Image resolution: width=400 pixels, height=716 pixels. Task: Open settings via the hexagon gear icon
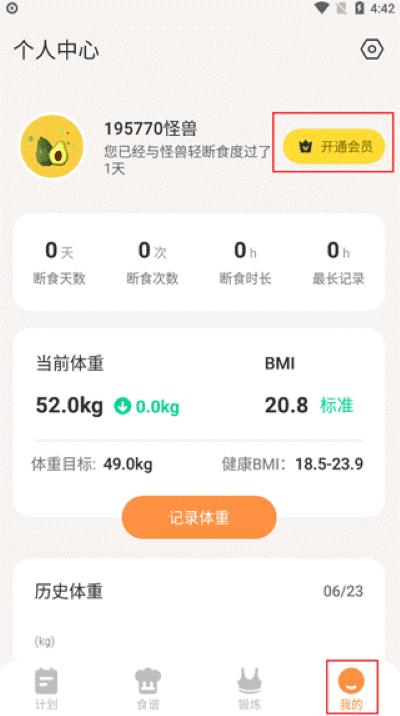[x=372, y=49]
